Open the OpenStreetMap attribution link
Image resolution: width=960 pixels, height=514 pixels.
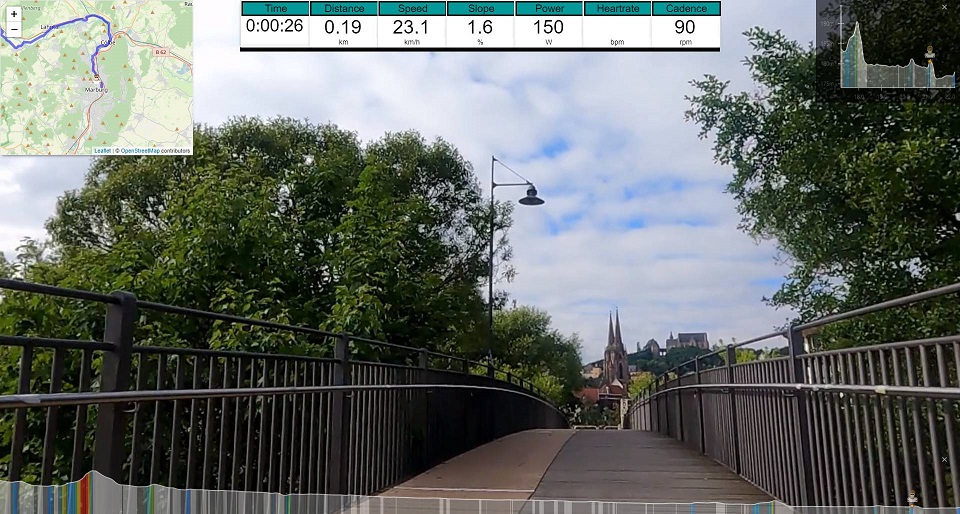pos(140,151)
